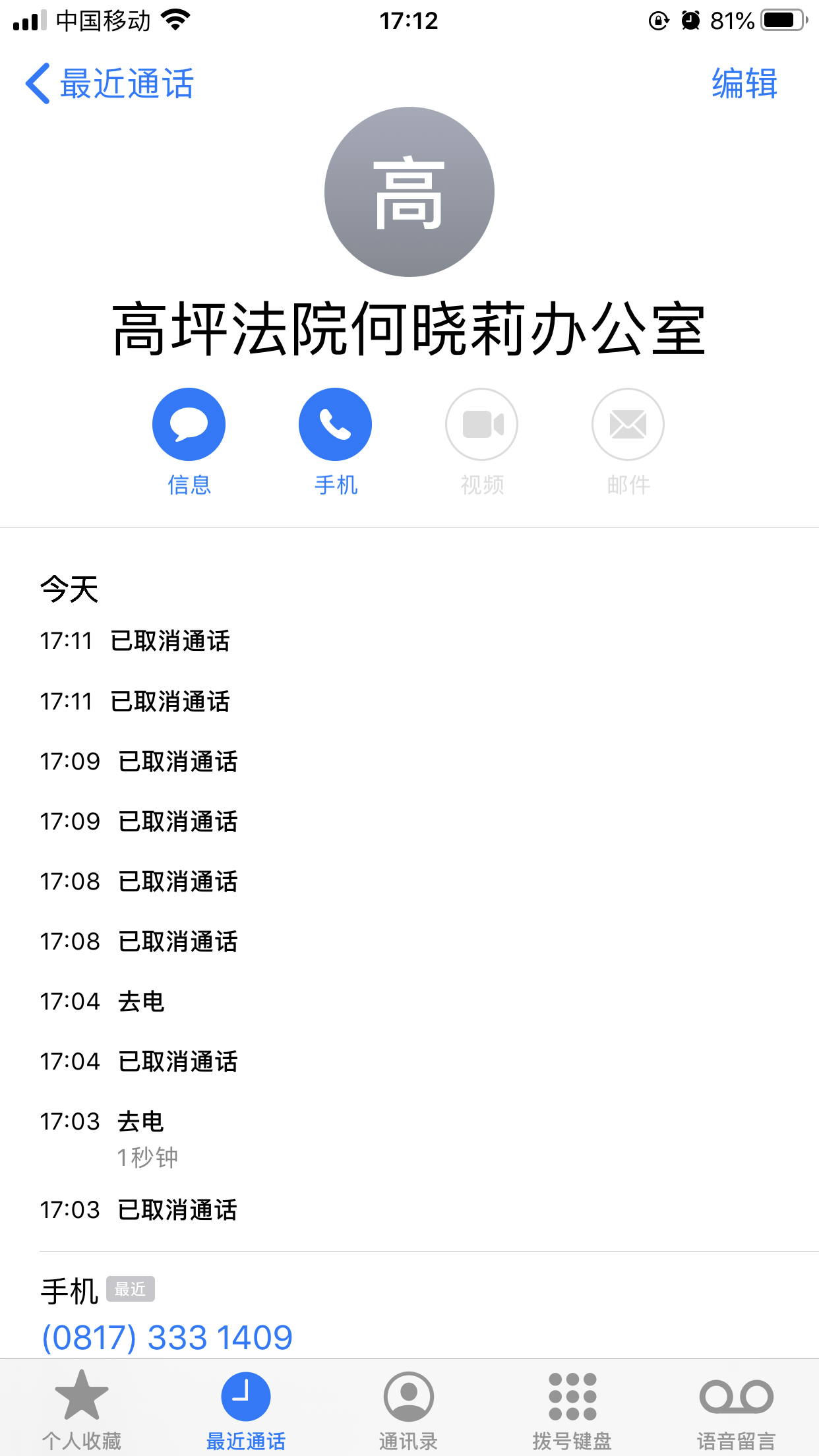The height and width of the screenshot is (1456, 819).
Task: Tap the contact avatar showing 高
Action: coord(409,191)
